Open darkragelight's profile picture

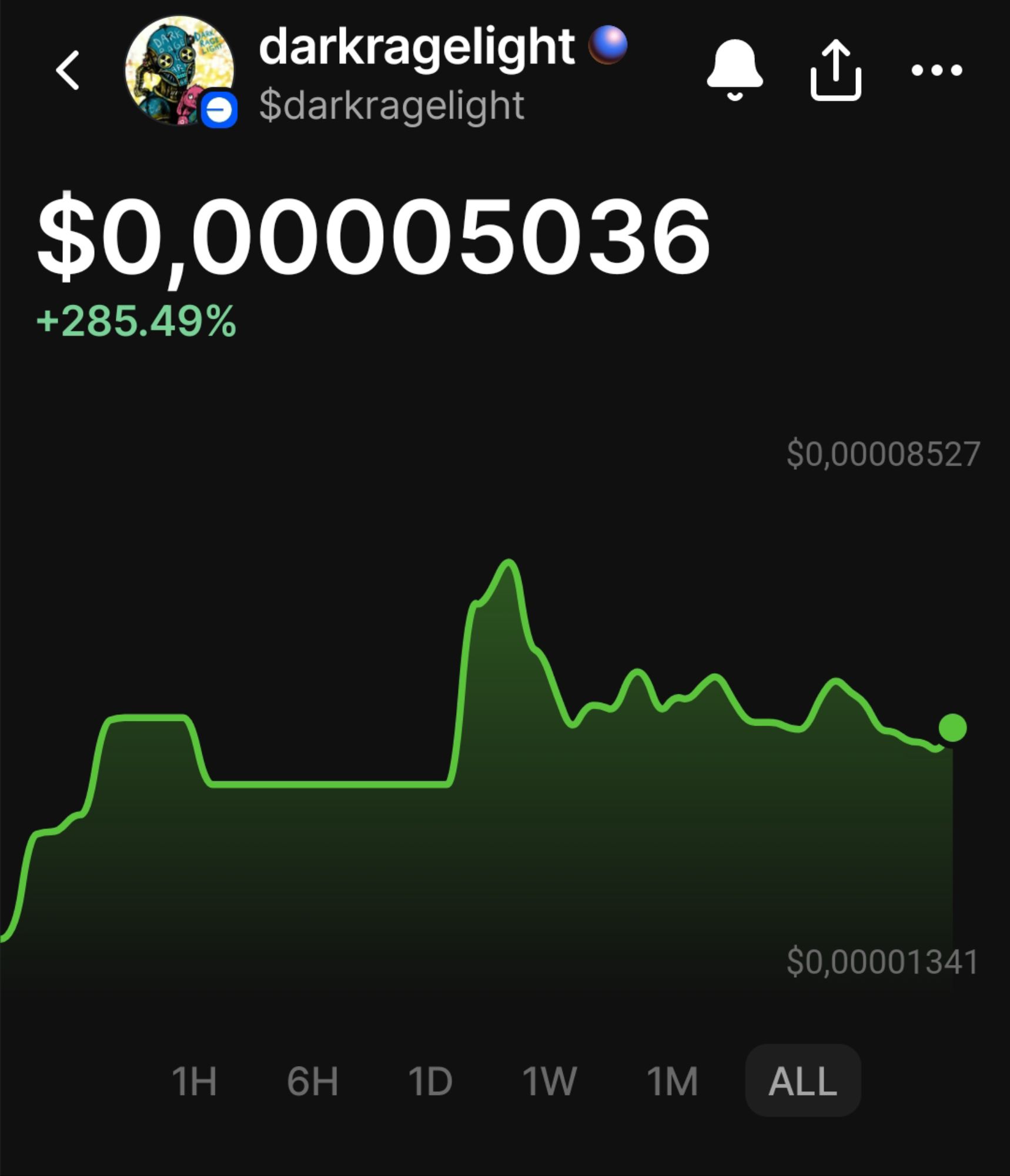pos(179,71)
